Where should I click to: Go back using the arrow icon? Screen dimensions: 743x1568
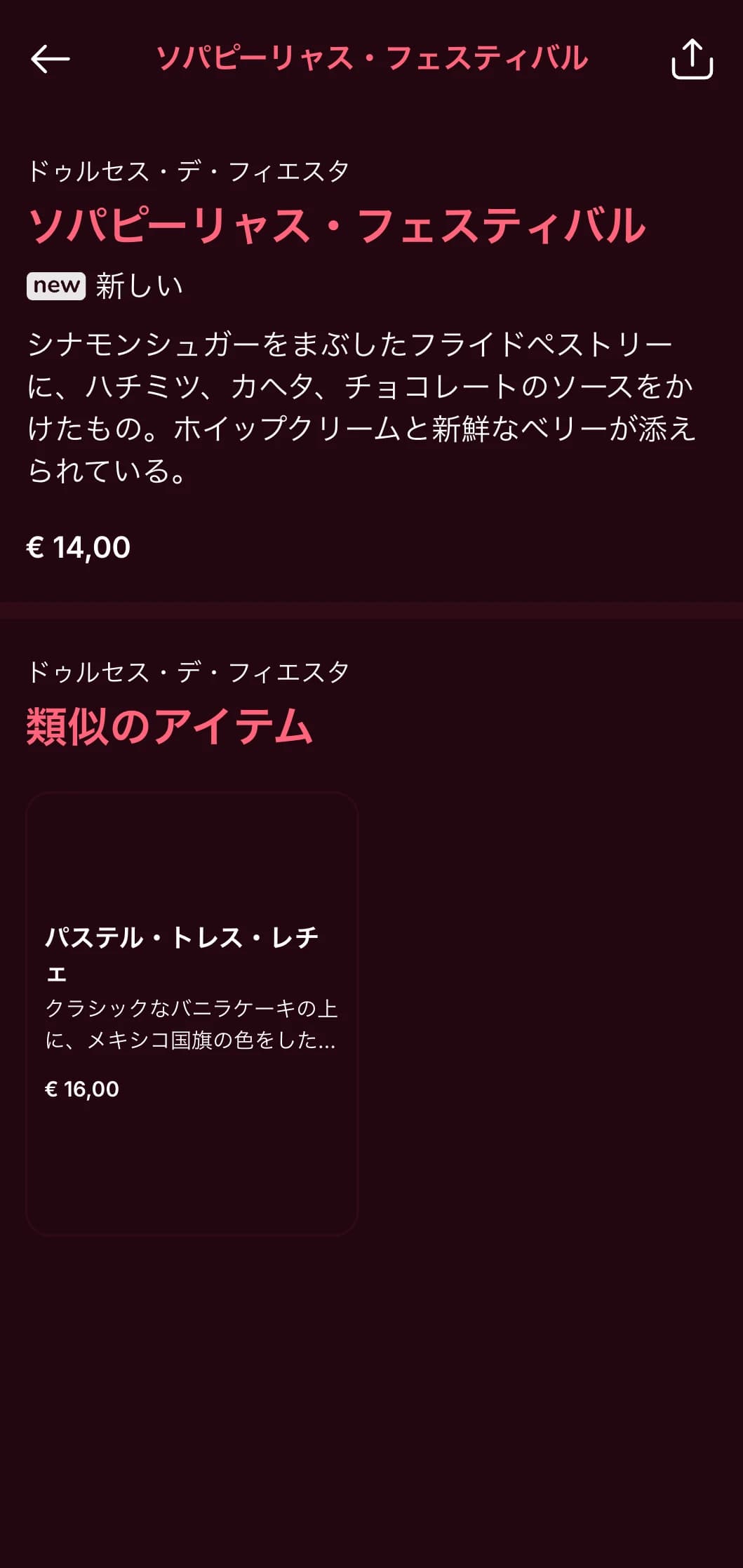51,59
